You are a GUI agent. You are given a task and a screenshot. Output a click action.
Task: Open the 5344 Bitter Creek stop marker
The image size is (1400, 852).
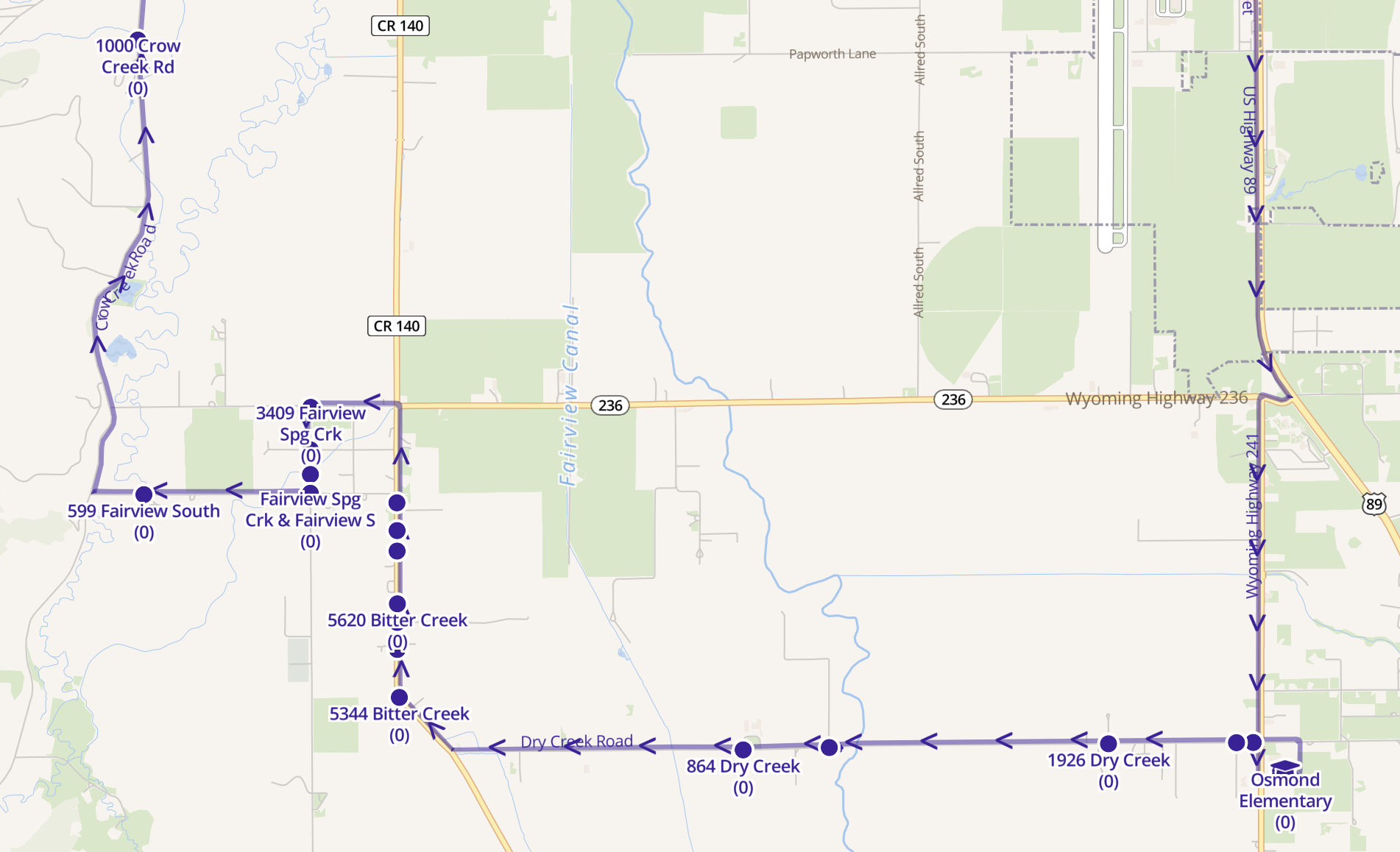(x=399, y=697)
